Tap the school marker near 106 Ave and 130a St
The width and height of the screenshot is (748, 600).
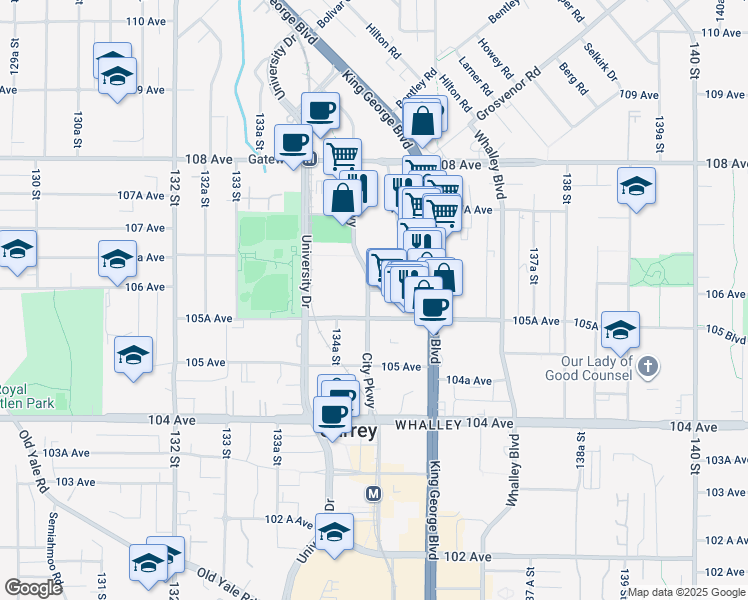coord(118,259)
